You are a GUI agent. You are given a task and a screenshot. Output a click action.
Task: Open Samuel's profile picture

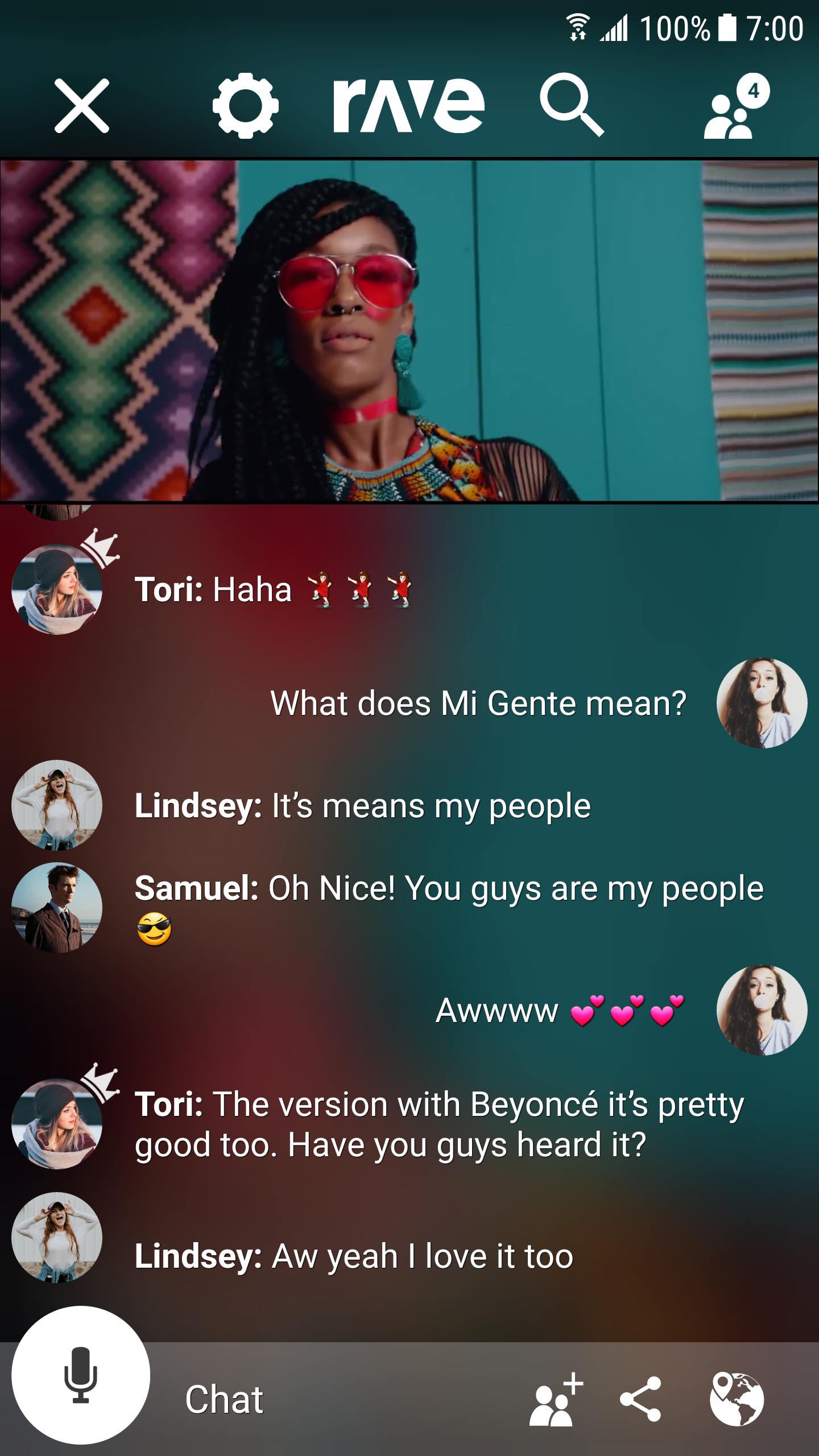coord(57,908)
